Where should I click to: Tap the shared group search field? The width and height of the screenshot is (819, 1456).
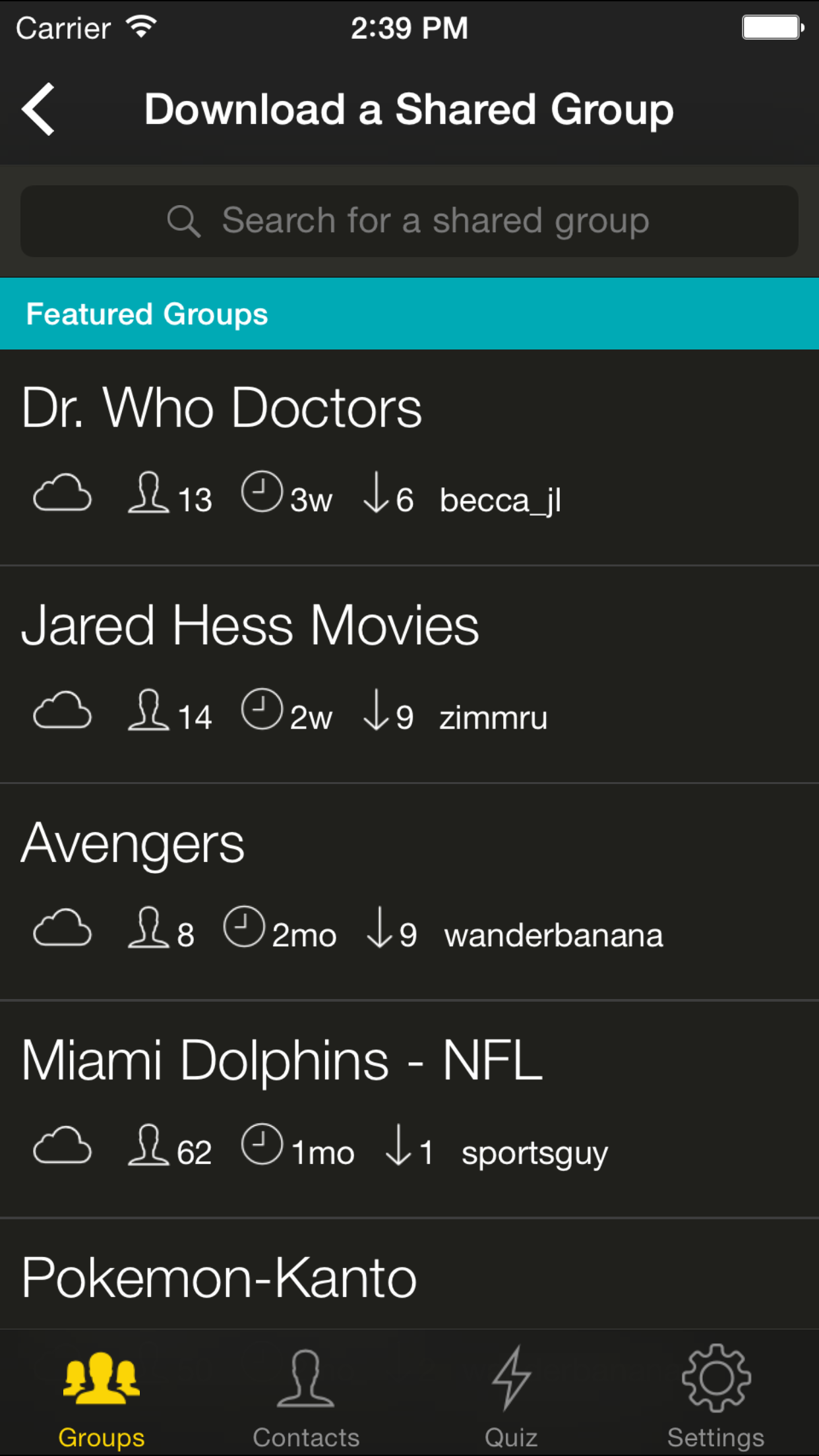(x=409, y=221)
